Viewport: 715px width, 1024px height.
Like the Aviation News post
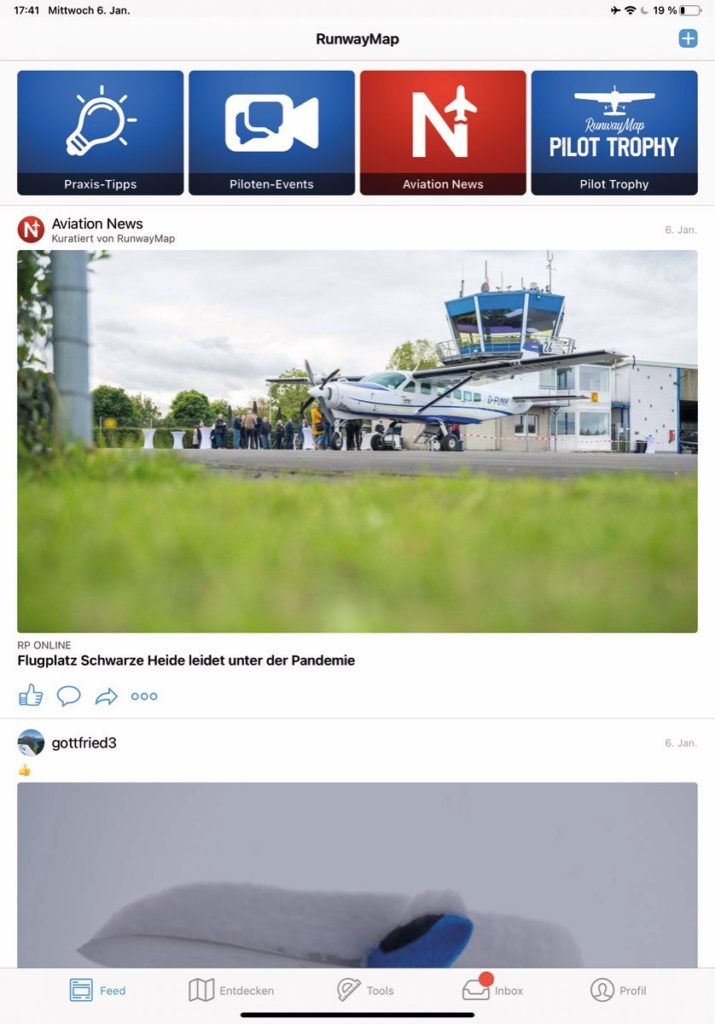(x=30, y=696)
